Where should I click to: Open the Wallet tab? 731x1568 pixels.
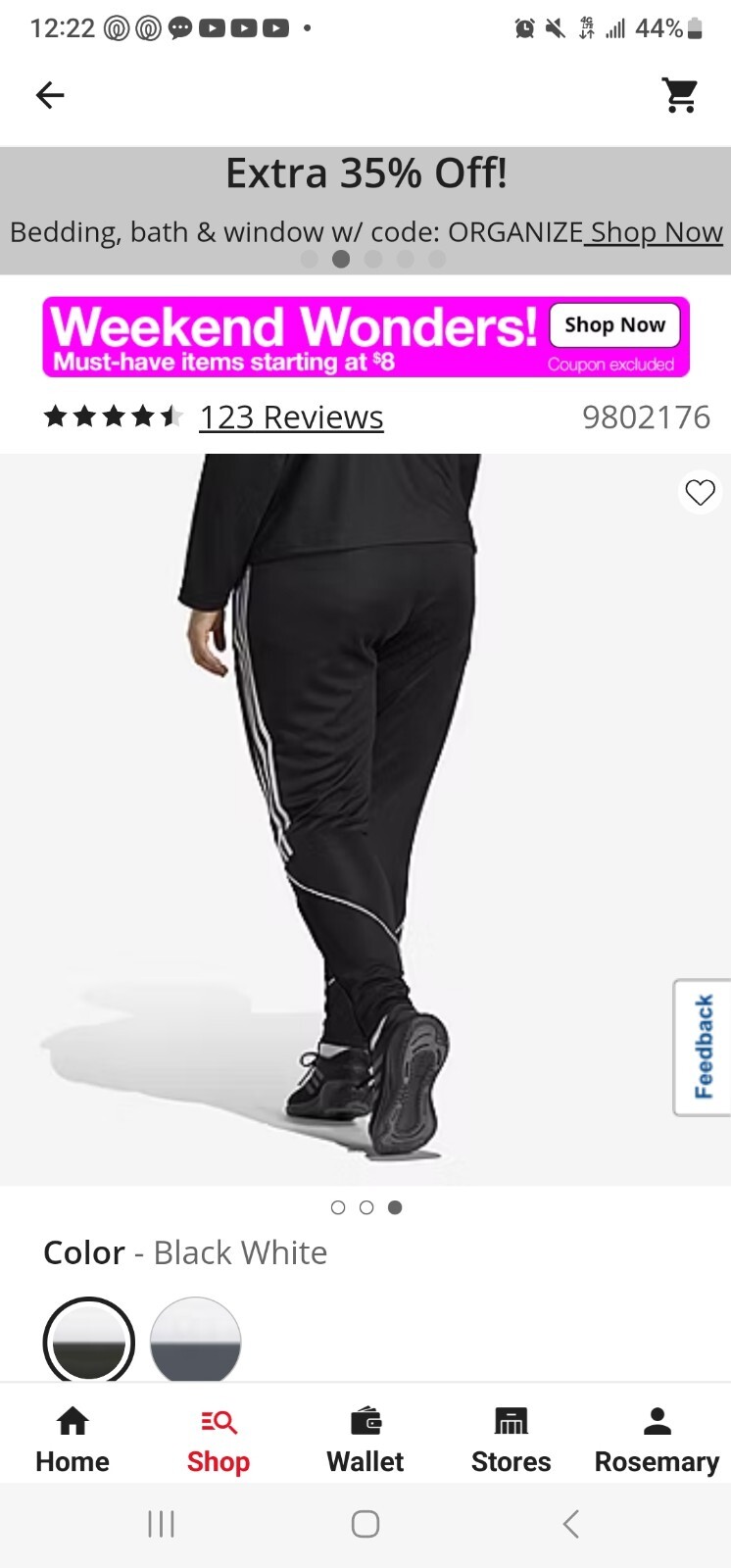click(365, 1440)
